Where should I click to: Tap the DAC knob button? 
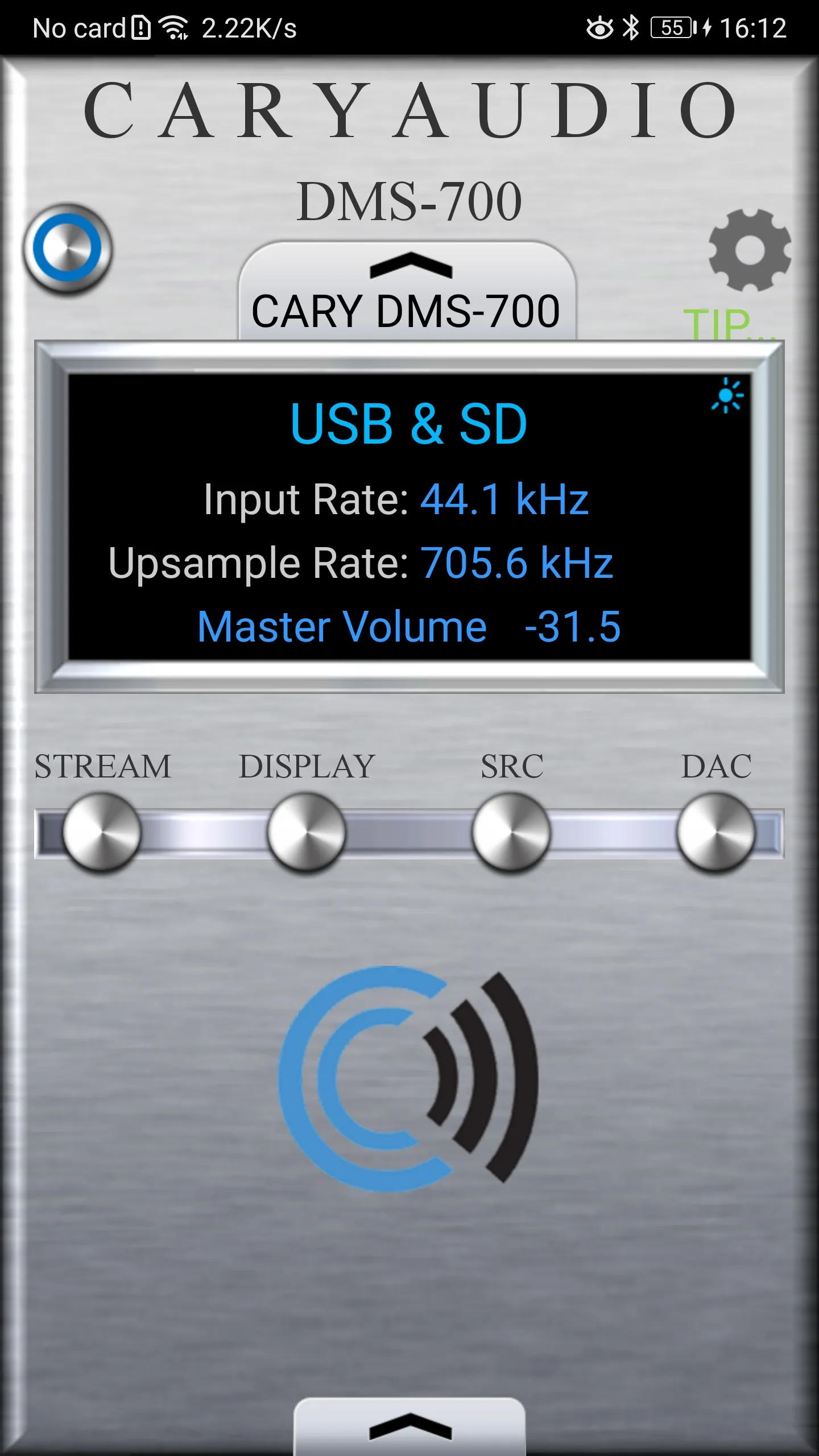pos(716,833)
